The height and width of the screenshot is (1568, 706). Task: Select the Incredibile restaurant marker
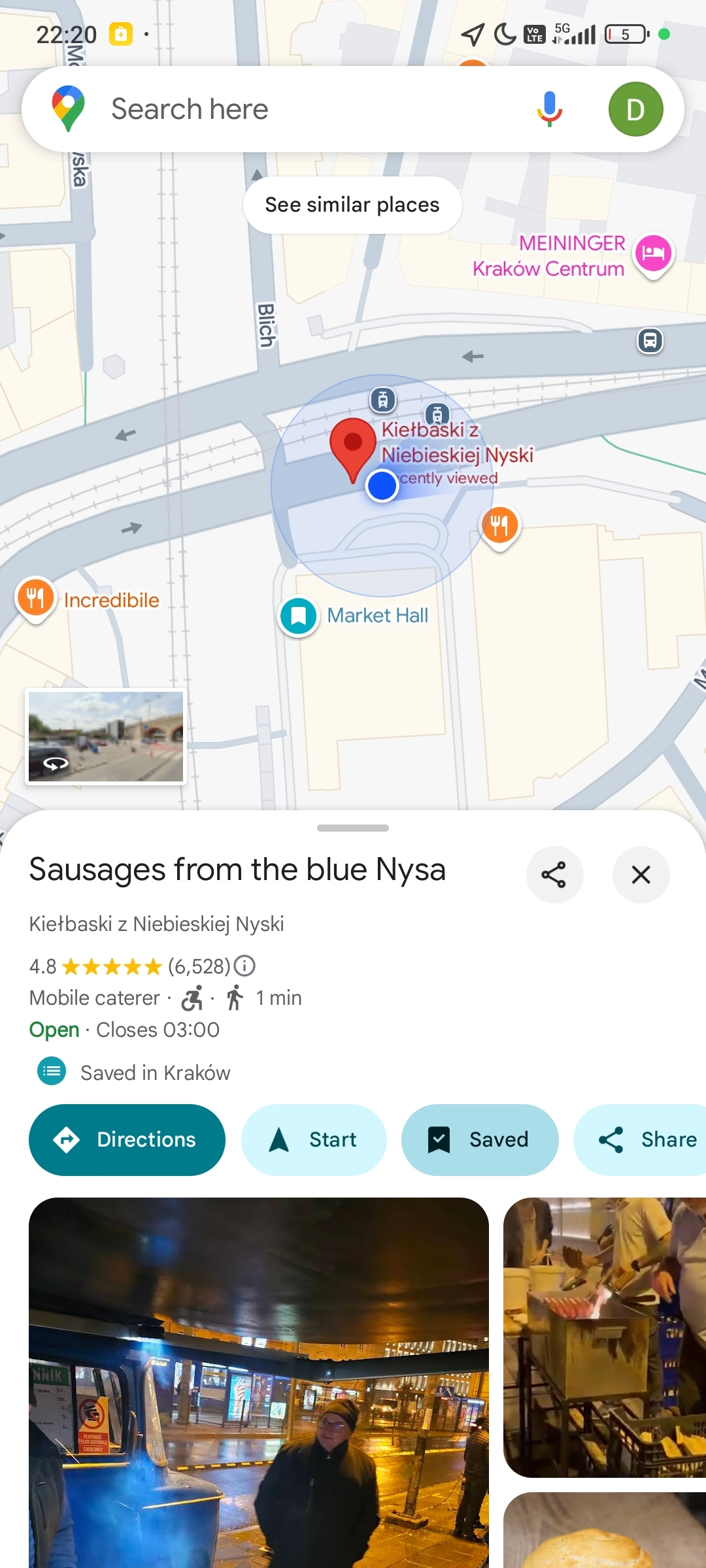tap(36, 597)
